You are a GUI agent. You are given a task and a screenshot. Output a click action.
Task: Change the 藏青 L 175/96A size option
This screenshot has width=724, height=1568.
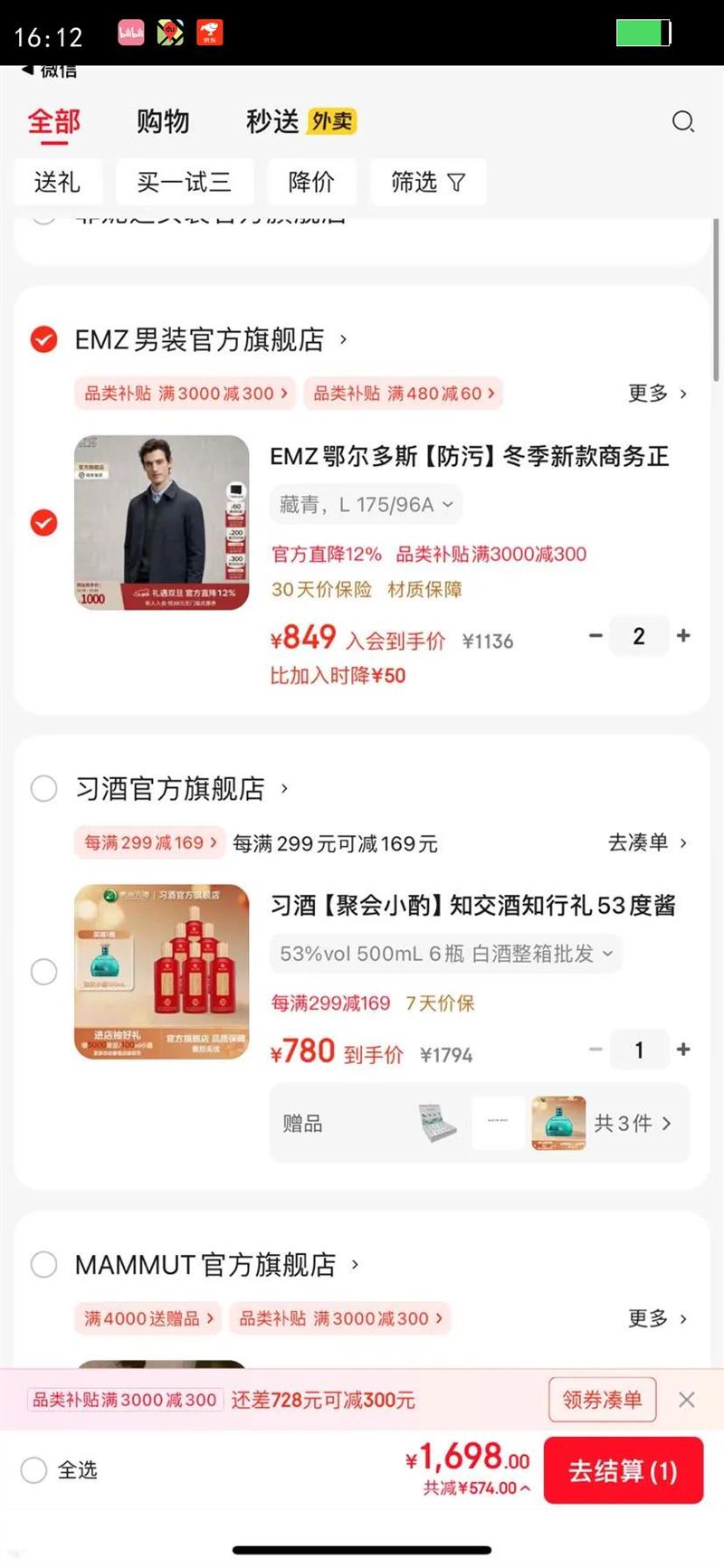click(x=366, y=505)
